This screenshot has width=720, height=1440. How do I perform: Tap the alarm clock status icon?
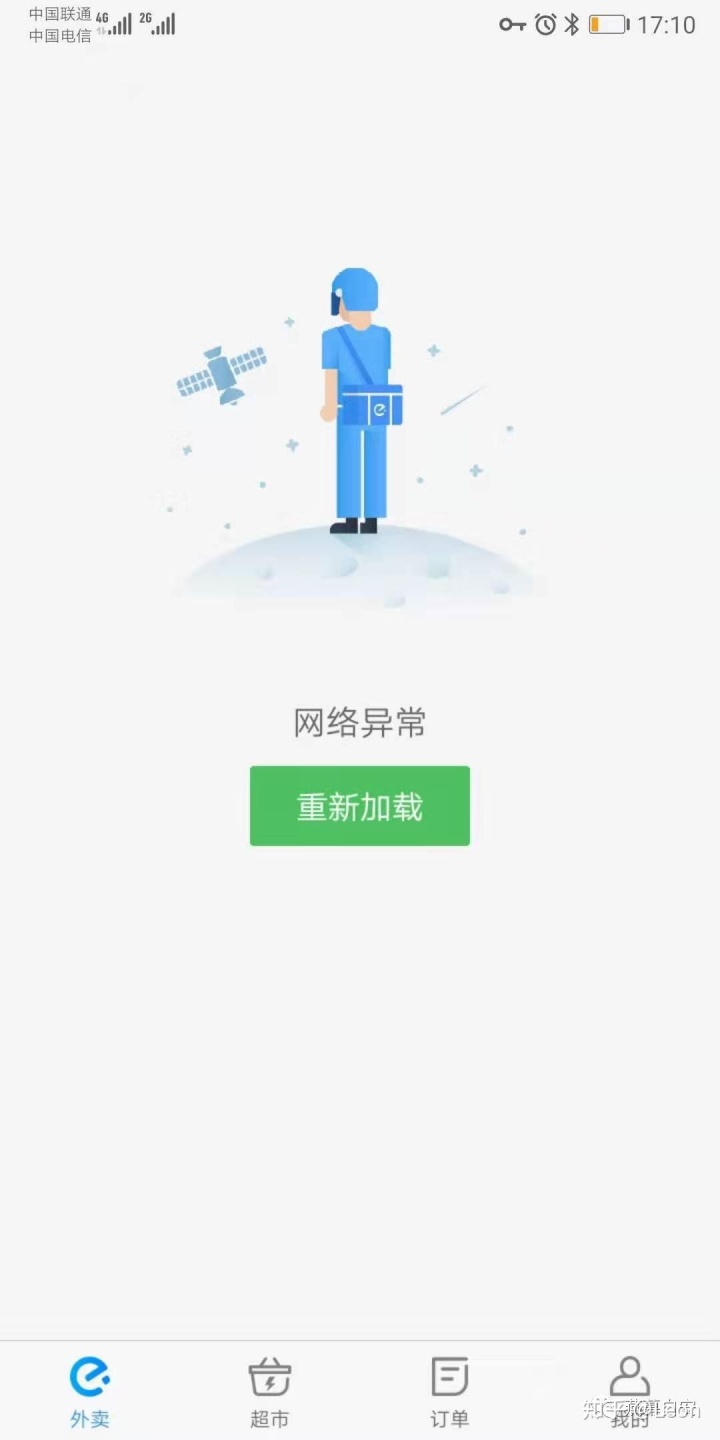(544, 25)
